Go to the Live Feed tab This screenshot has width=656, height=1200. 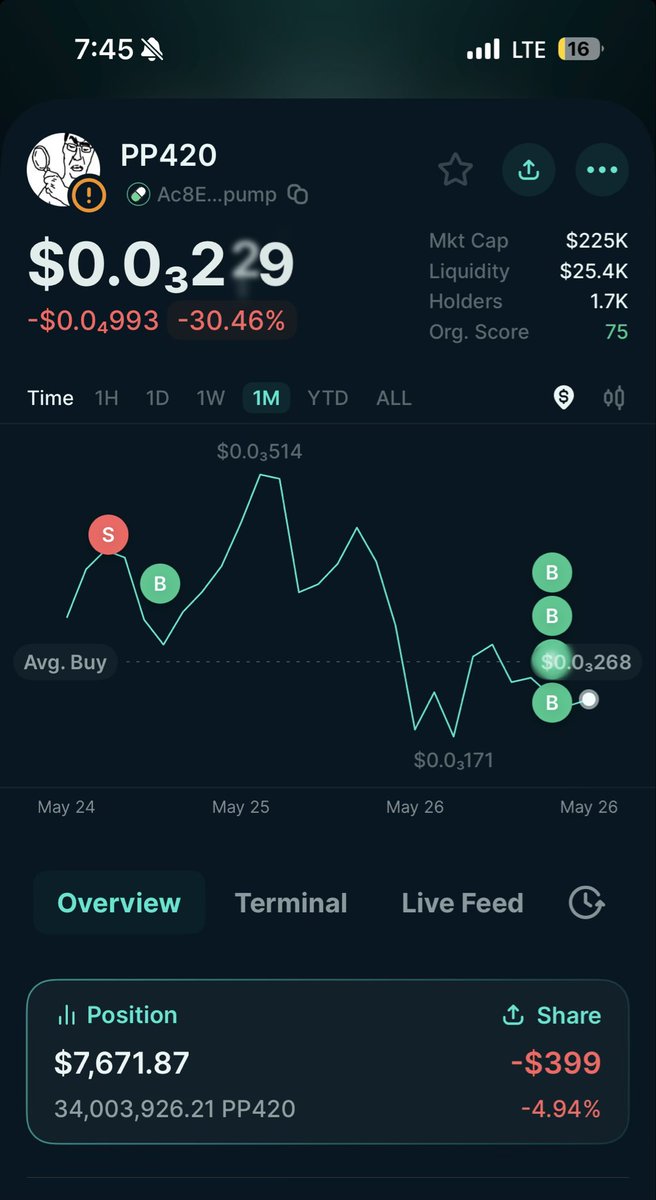click(462, 903)
